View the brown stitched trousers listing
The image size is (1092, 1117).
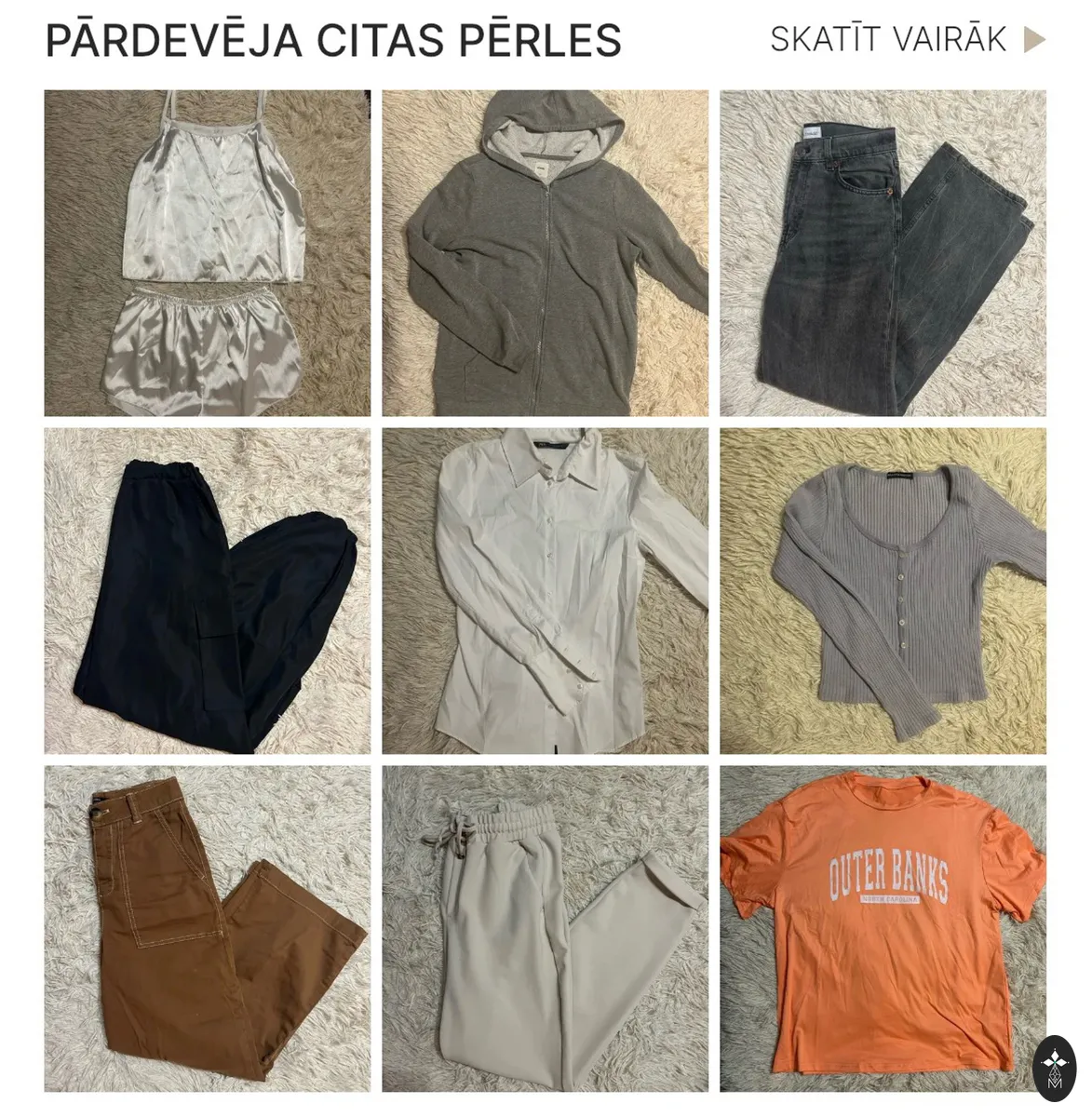(208, 929)
